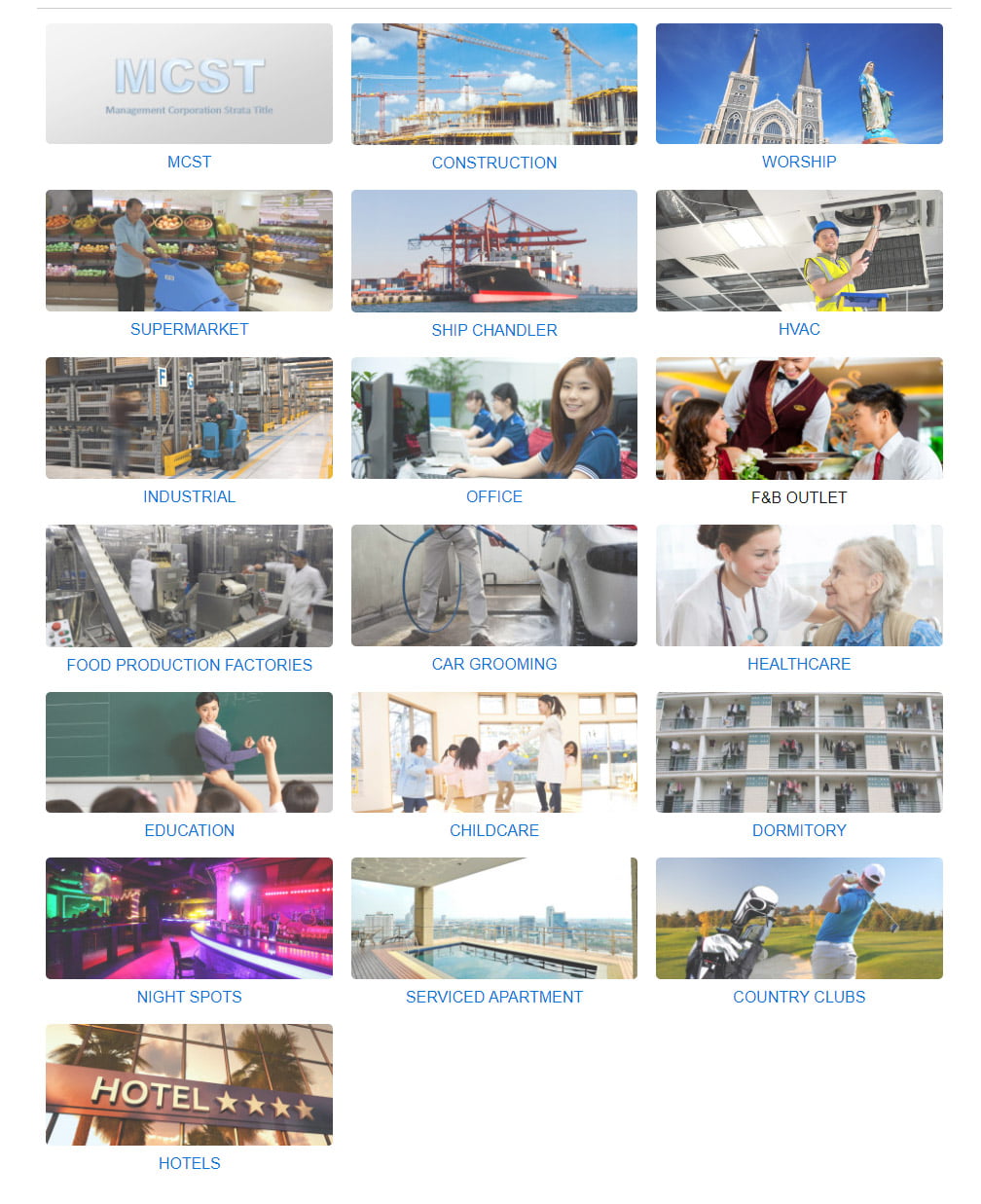Open the Dormitory category
981x1204 pixels.
click(x=798, y=752)
